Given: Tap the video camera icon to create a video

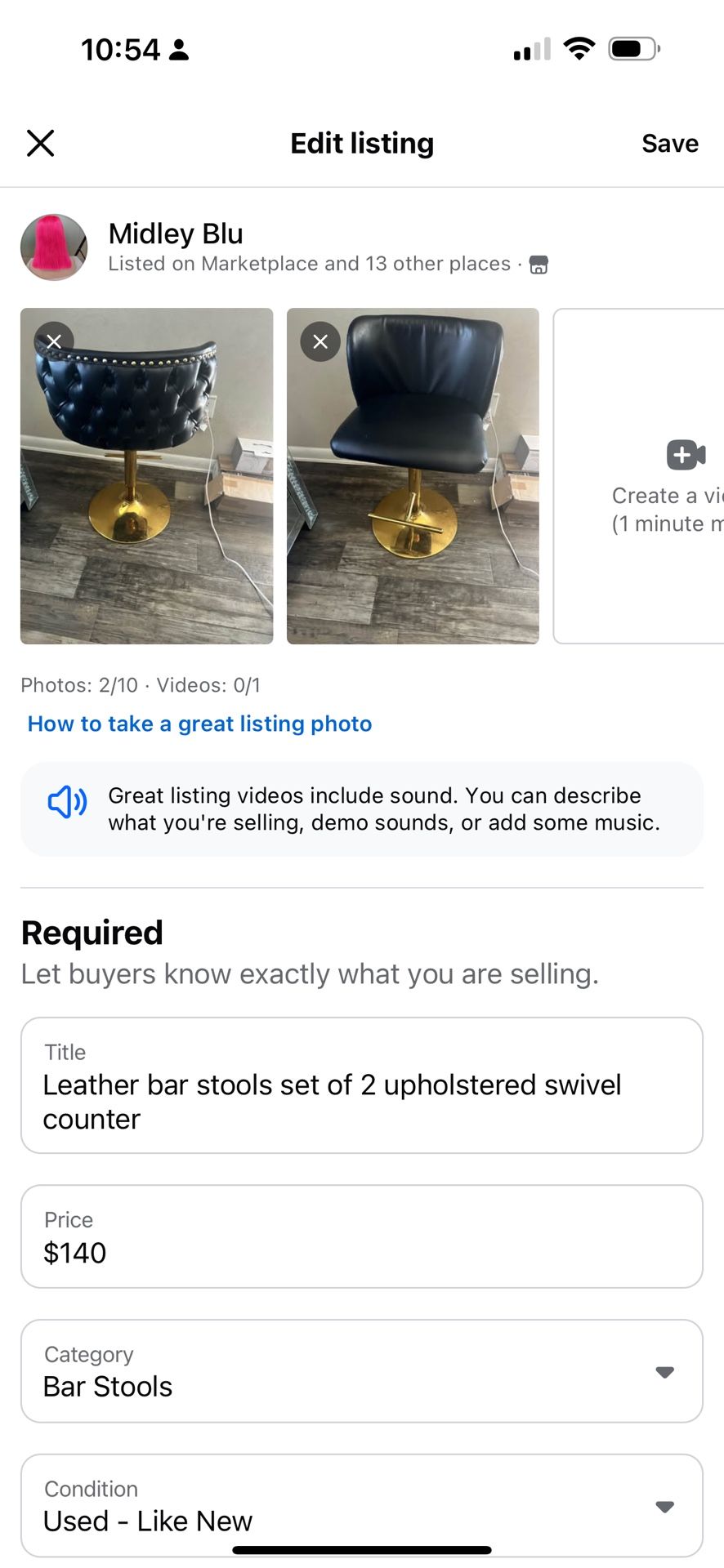Looking at the screenshot, I should click(685, 455).
